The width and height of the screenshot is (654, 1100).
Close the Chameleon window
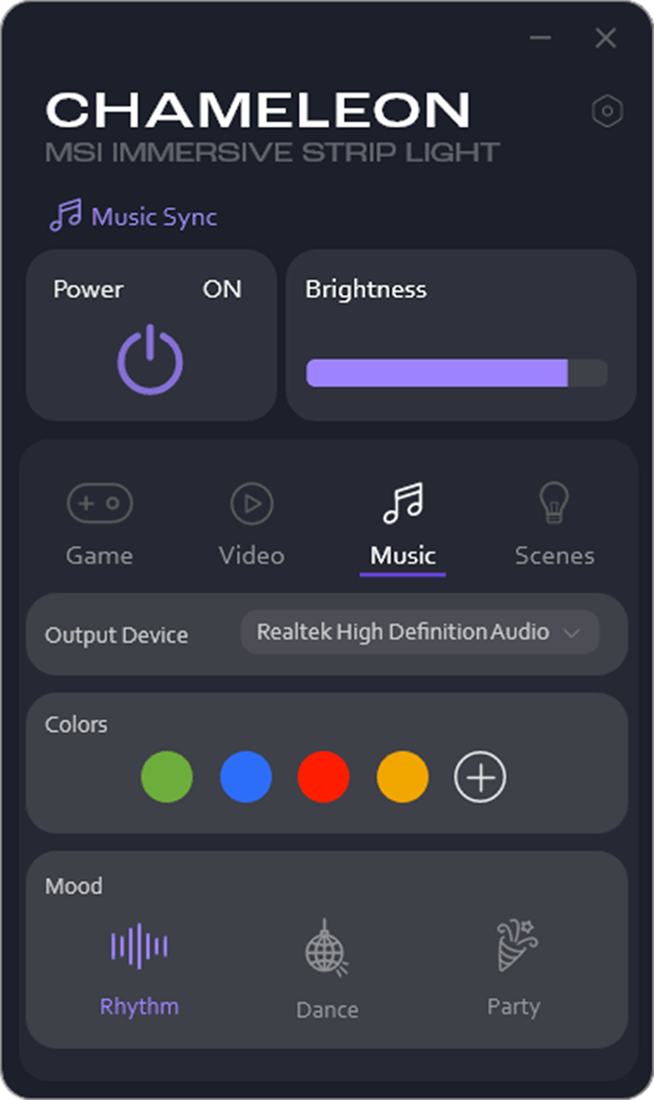pos(605,38)
